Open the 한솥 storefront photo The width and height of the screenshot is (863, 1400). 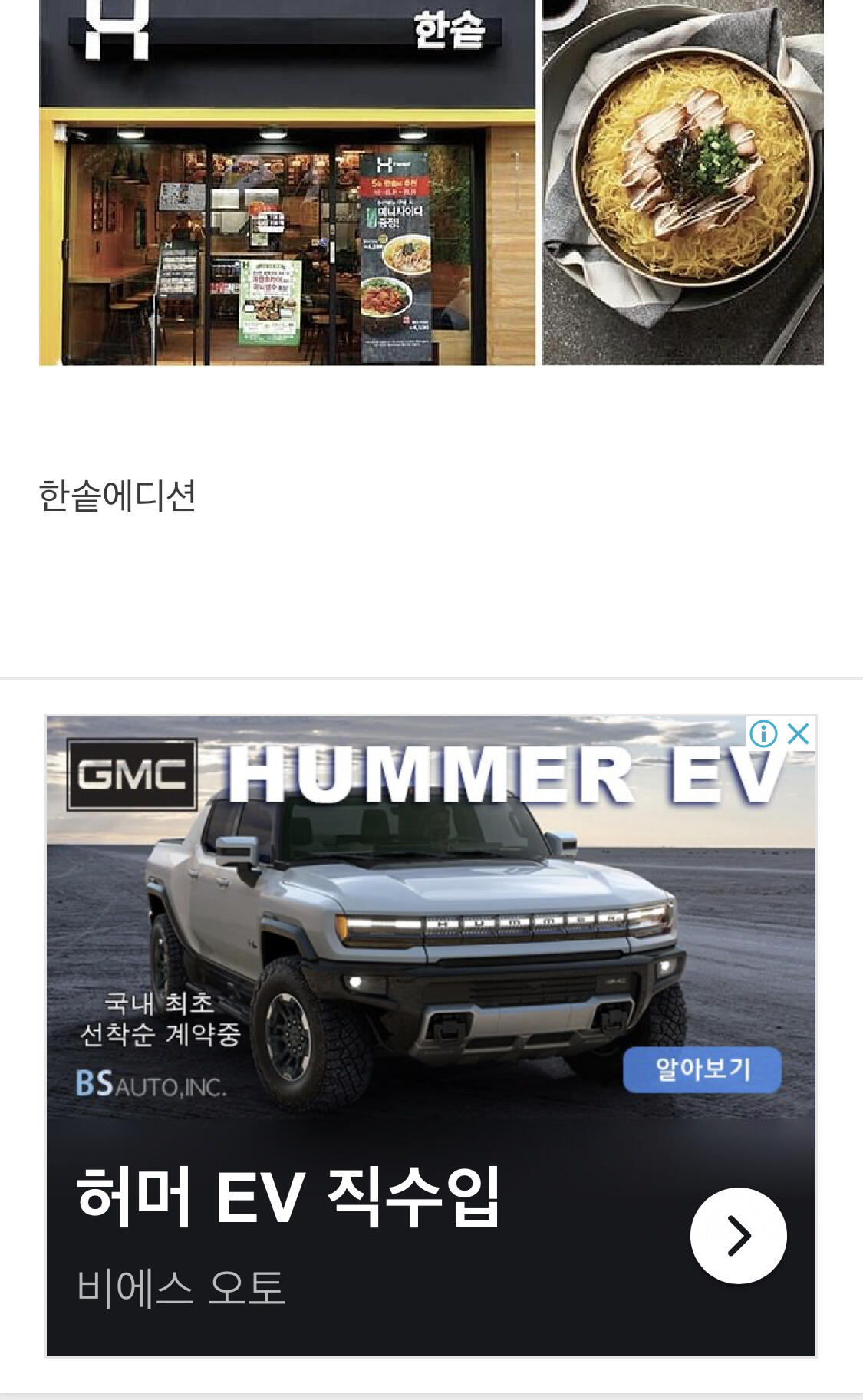click(287, 183)
